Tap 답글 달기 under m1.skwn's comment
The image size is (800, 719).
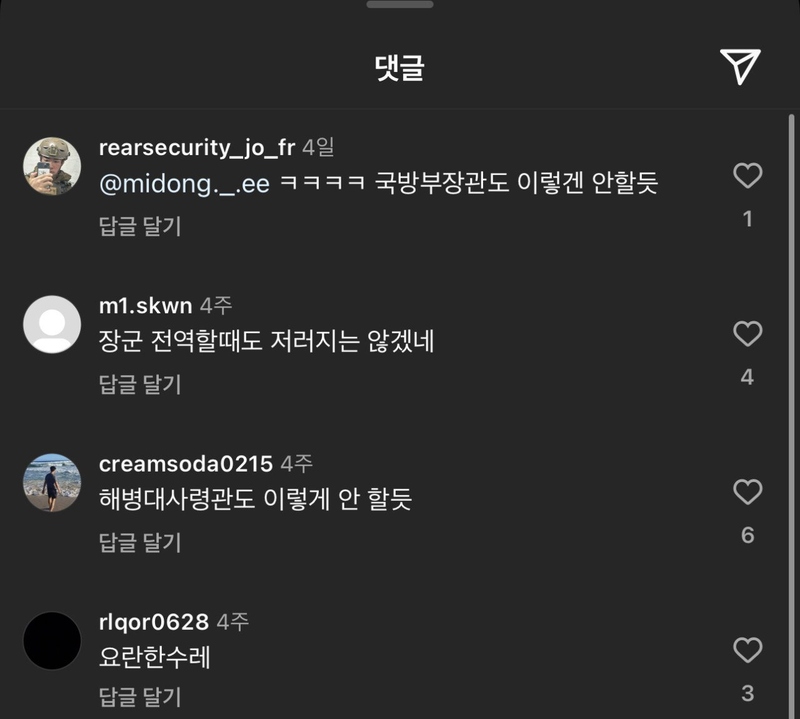(140, 384)
